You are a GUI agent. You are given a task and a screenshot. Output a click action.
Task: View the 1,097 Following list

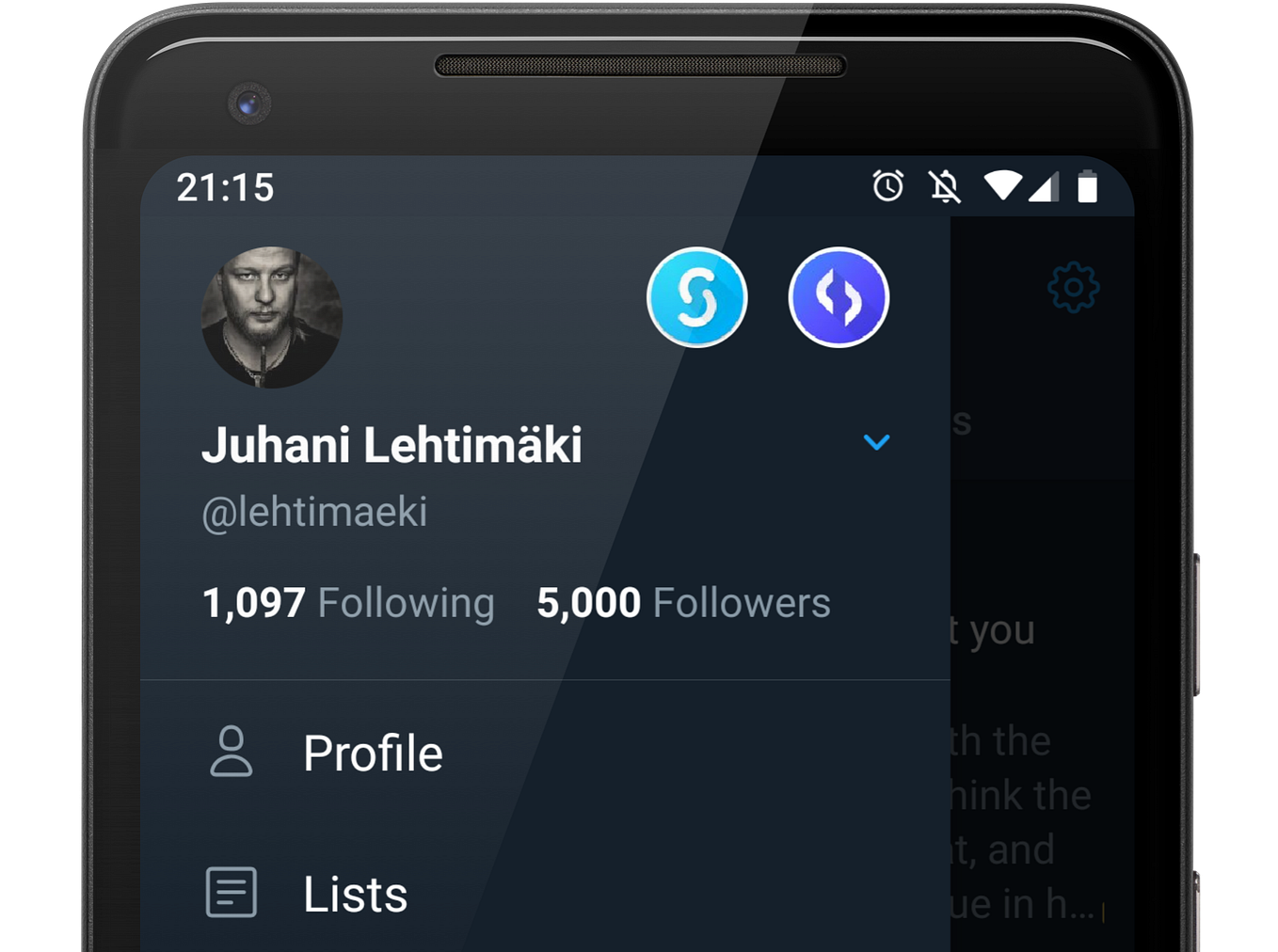(348, 603)
